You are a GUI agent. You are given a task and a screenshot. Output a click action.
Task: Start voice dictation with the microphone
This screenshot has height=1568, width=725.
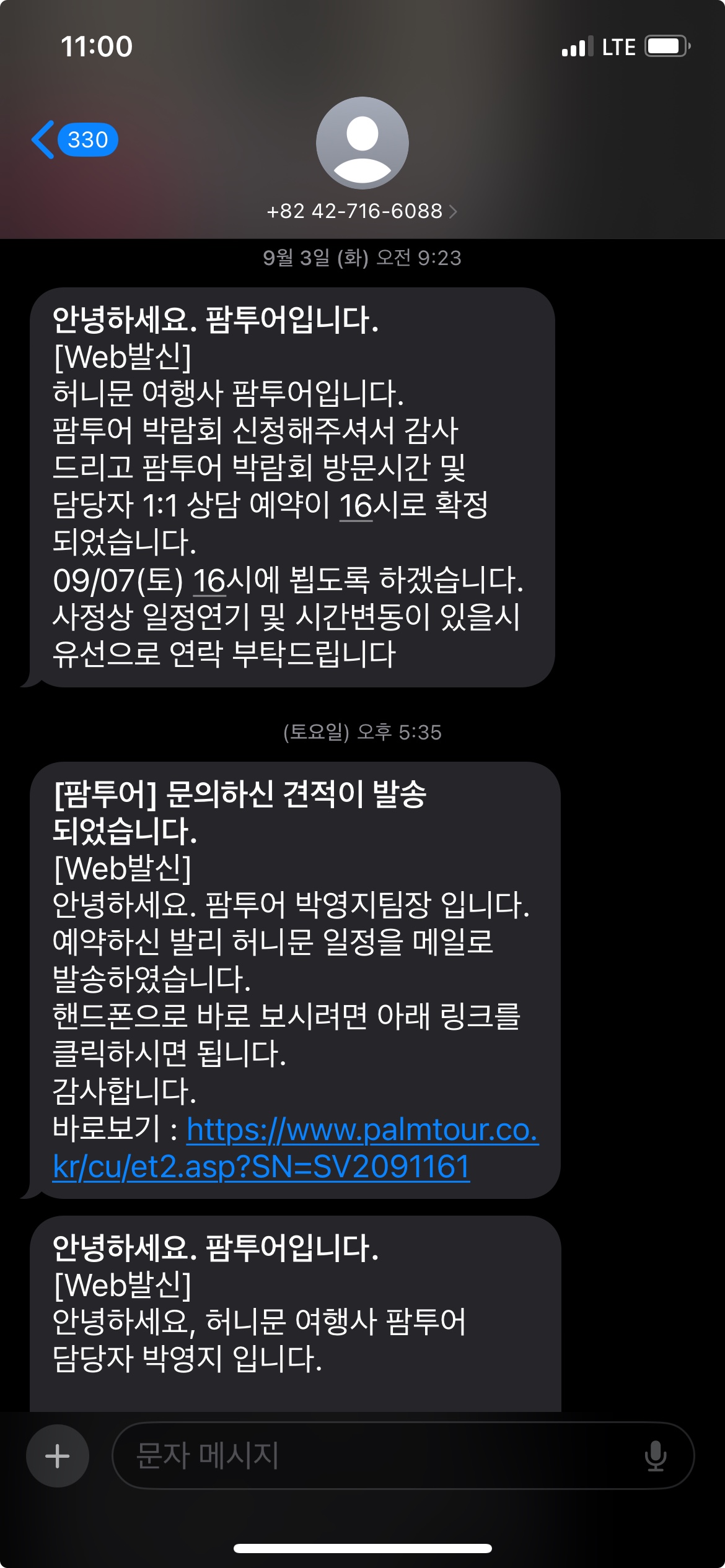tap(655, 1455)
